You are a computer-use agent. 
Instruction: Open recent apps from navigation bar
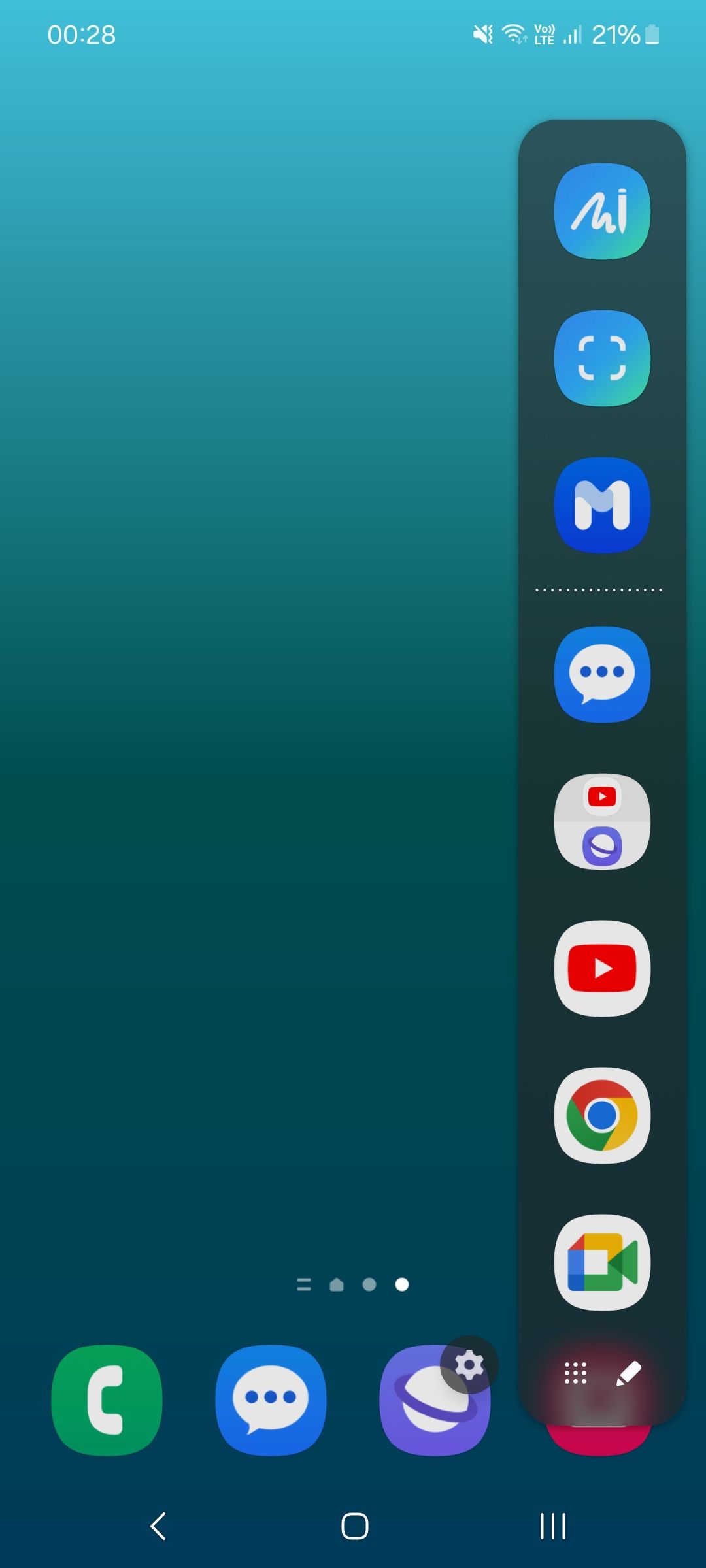coord(552,1526)
